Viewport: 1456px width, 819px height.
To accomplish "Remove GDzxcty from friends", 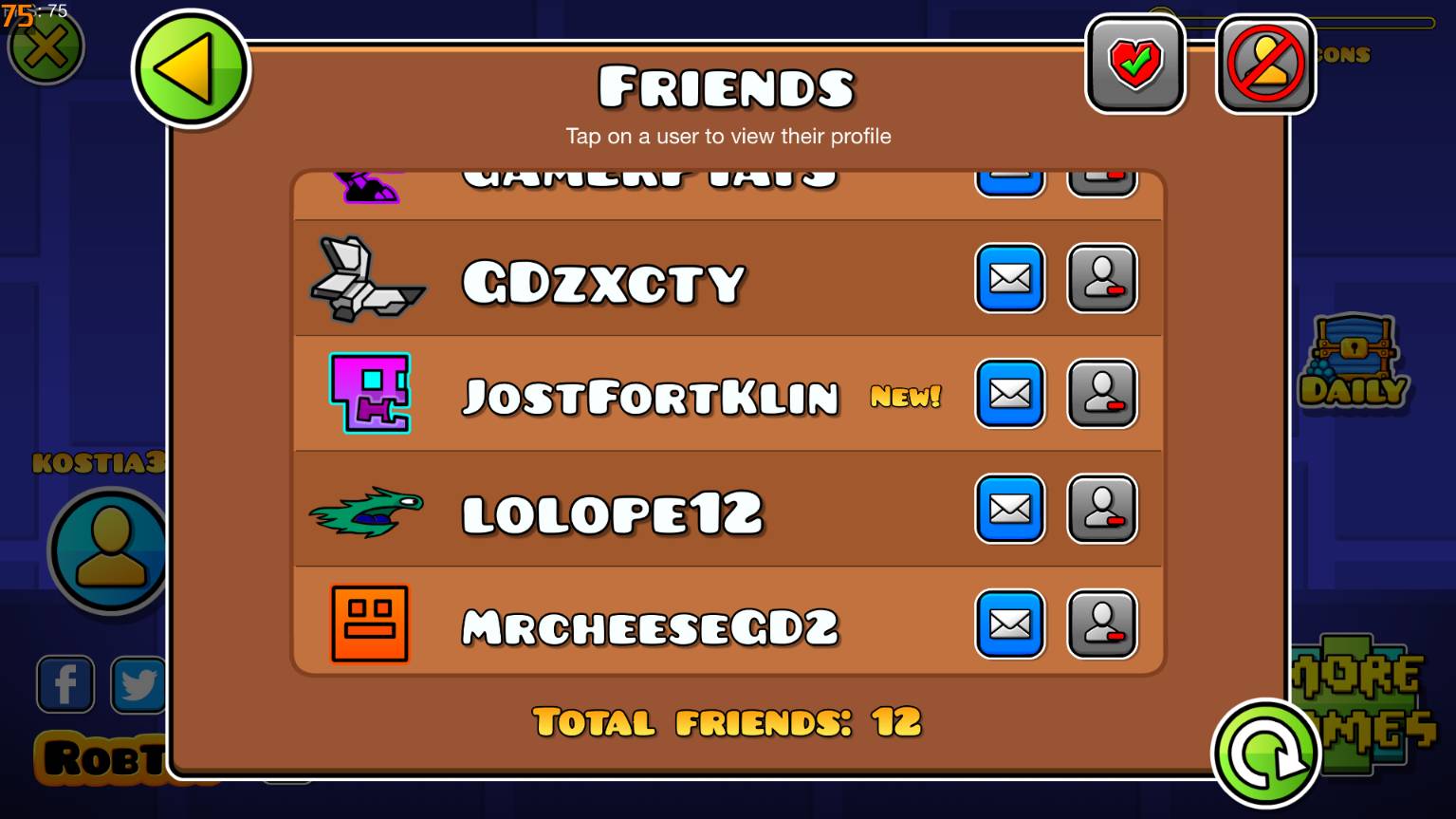I will point(1102,278).
